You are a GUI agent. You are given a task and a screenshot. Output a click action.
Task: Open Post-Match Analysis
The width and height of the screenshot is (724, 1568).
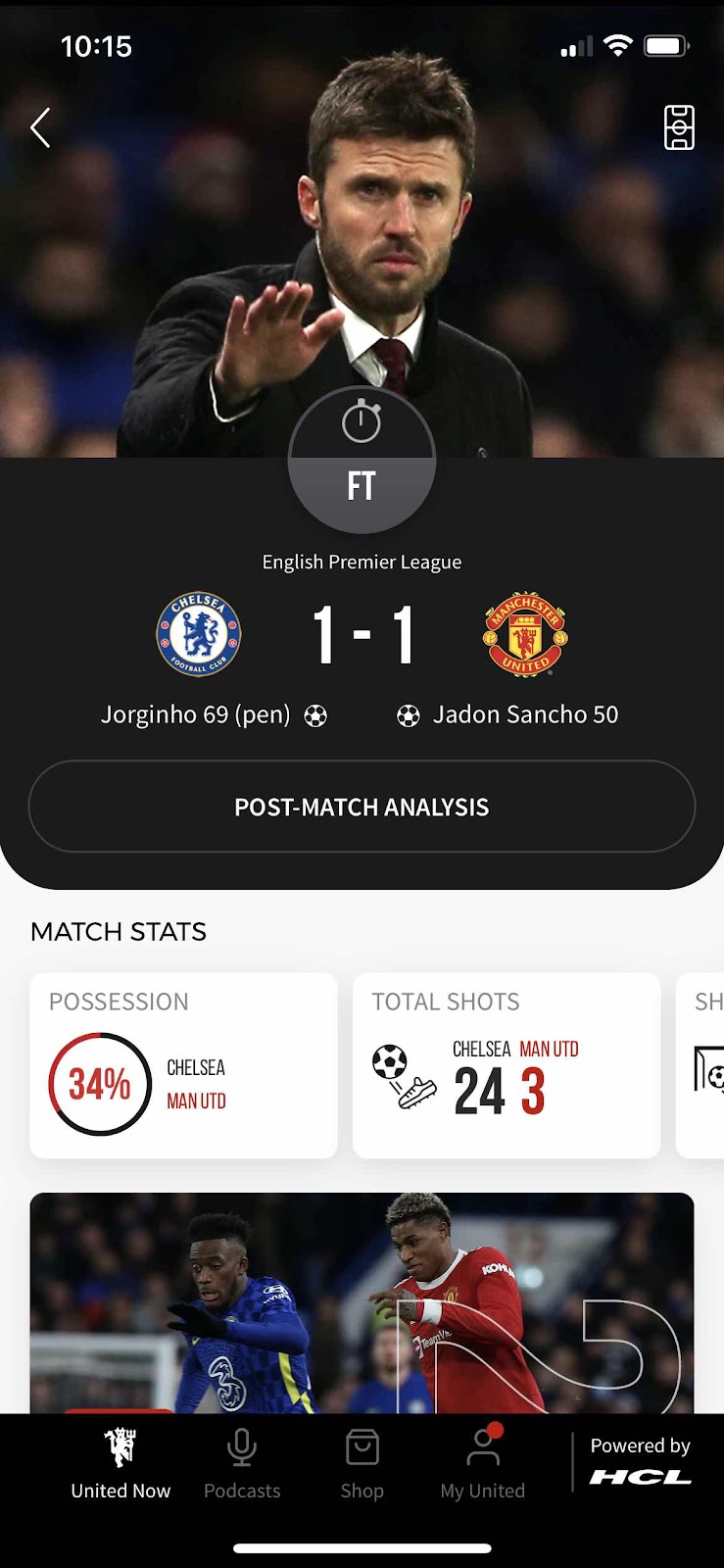(x=362, y=807)
